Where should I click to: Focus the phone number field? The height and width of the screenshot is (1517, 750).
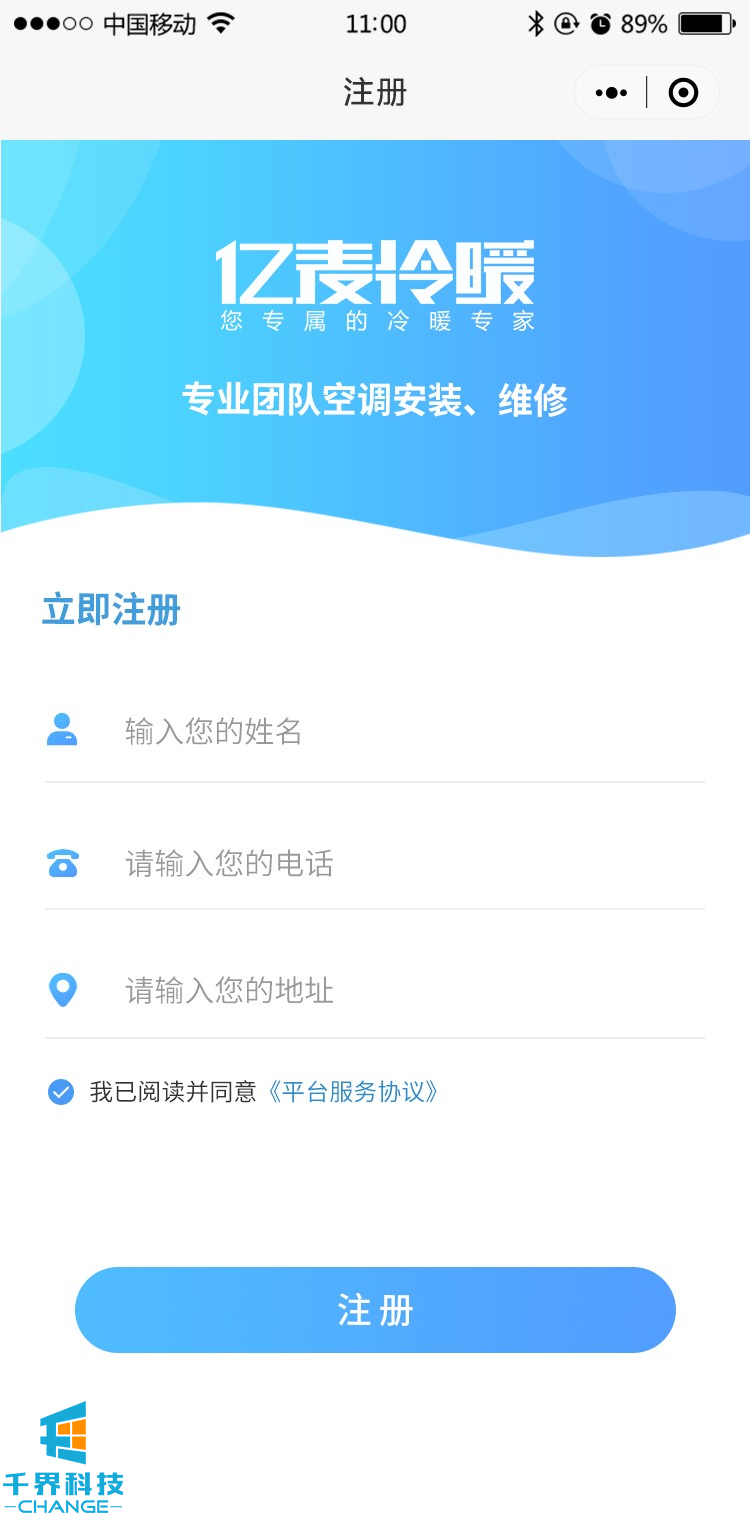400,863
